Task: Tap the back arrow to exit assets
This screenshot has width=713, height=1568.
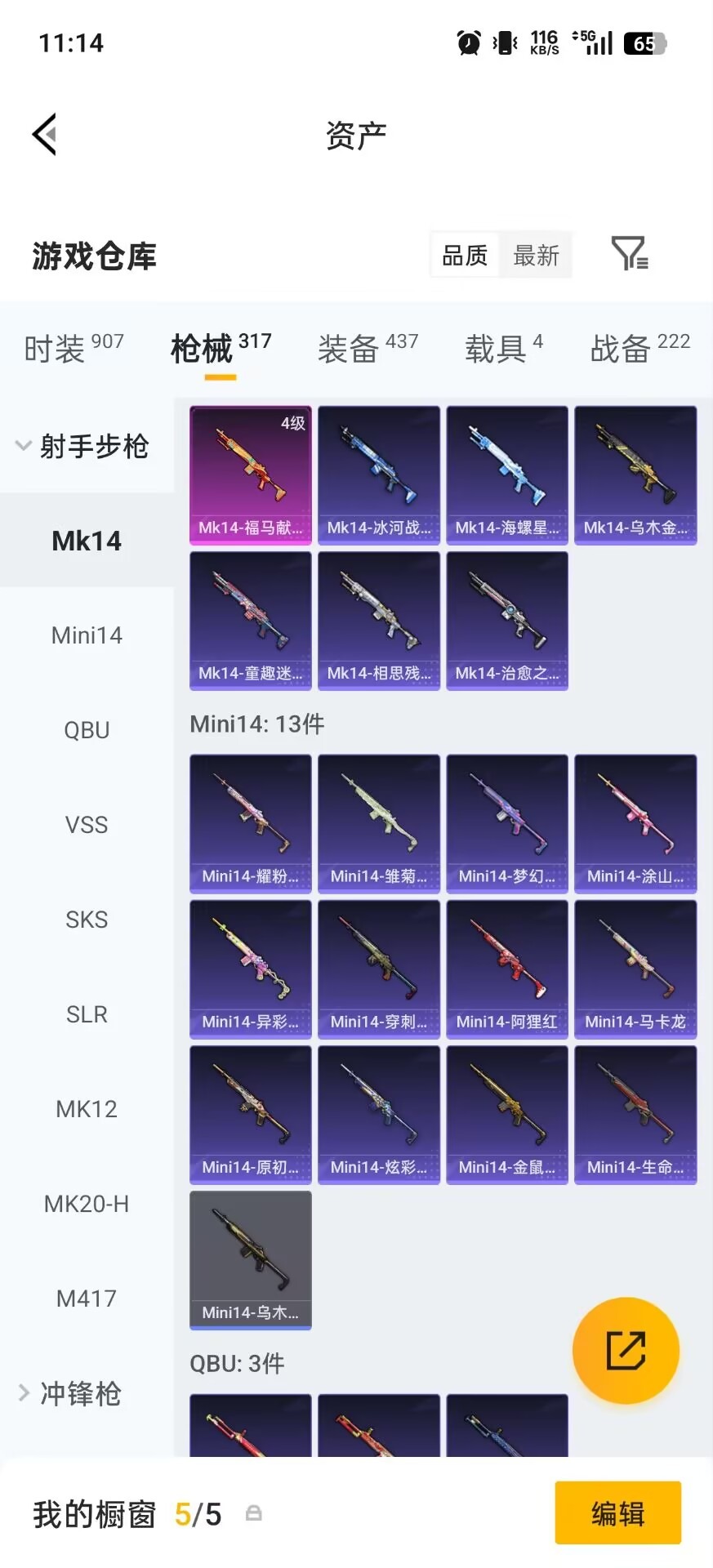Action: click(45, 133)
